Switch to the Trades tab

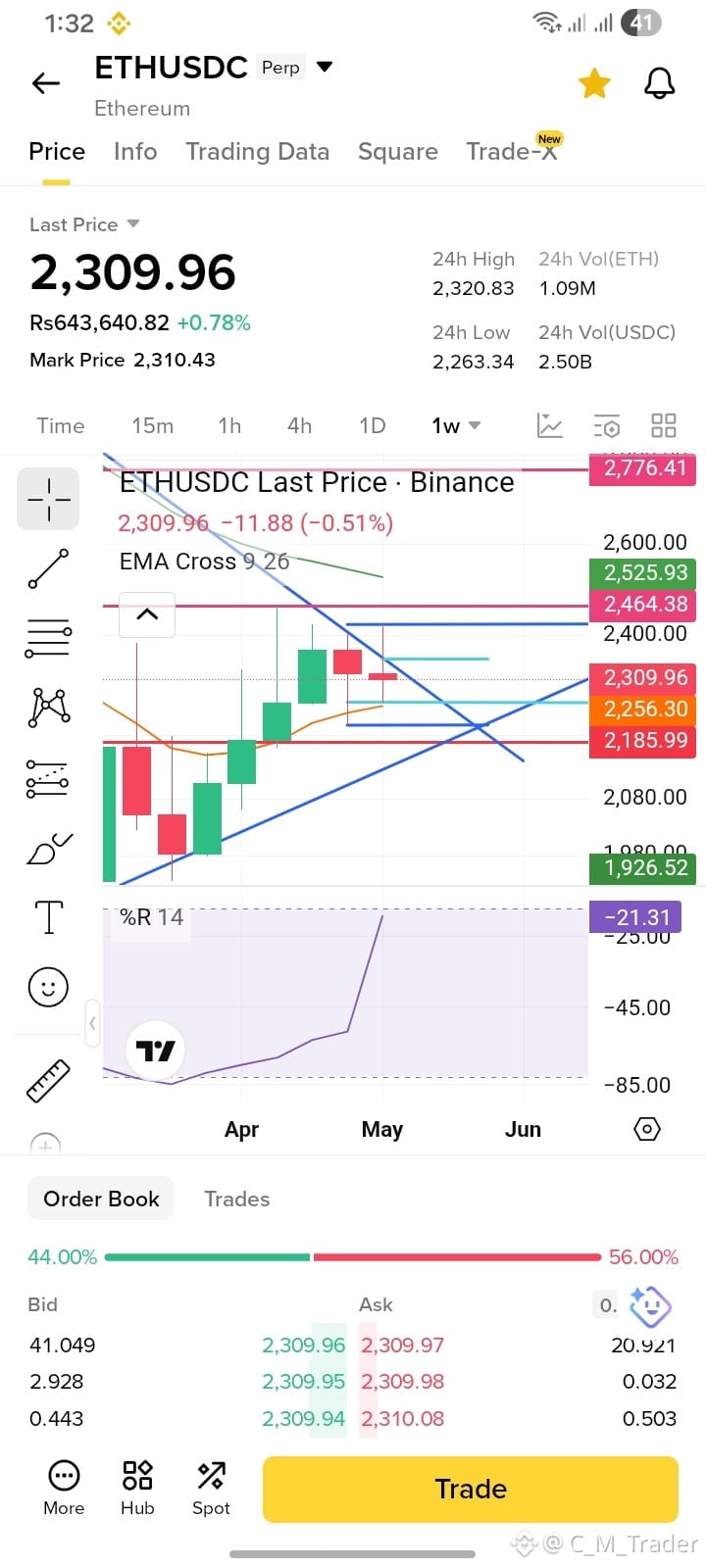pyautogui.click(x=236, y=1199)
